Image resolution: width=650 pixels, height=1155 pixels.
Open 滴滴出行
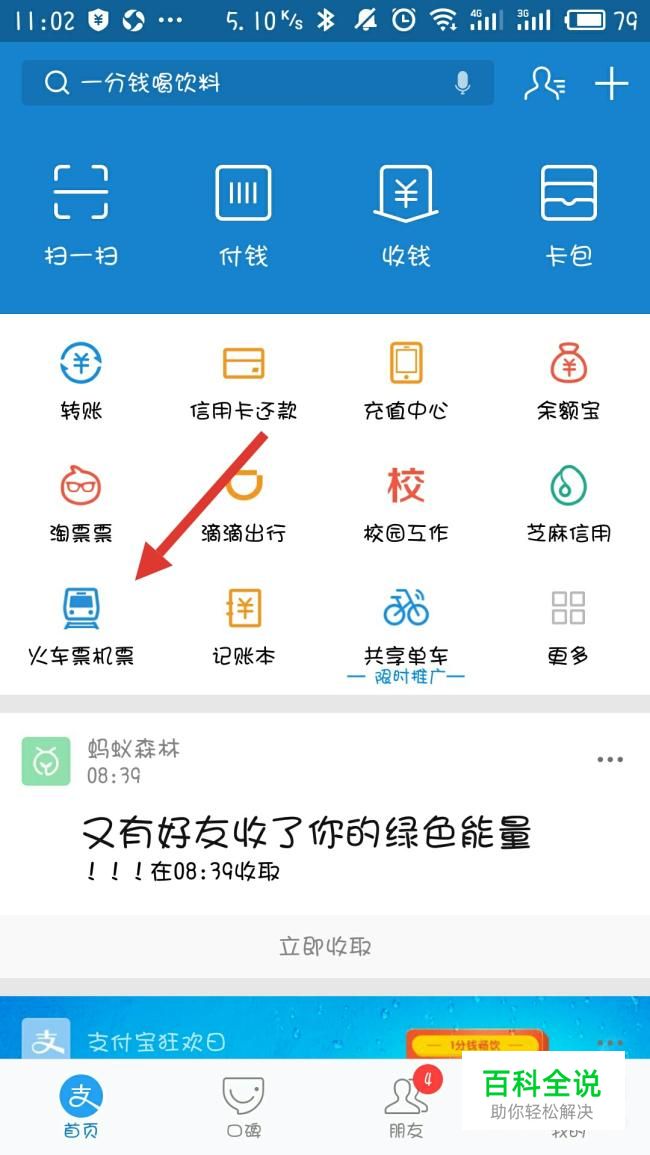[243, 504]
